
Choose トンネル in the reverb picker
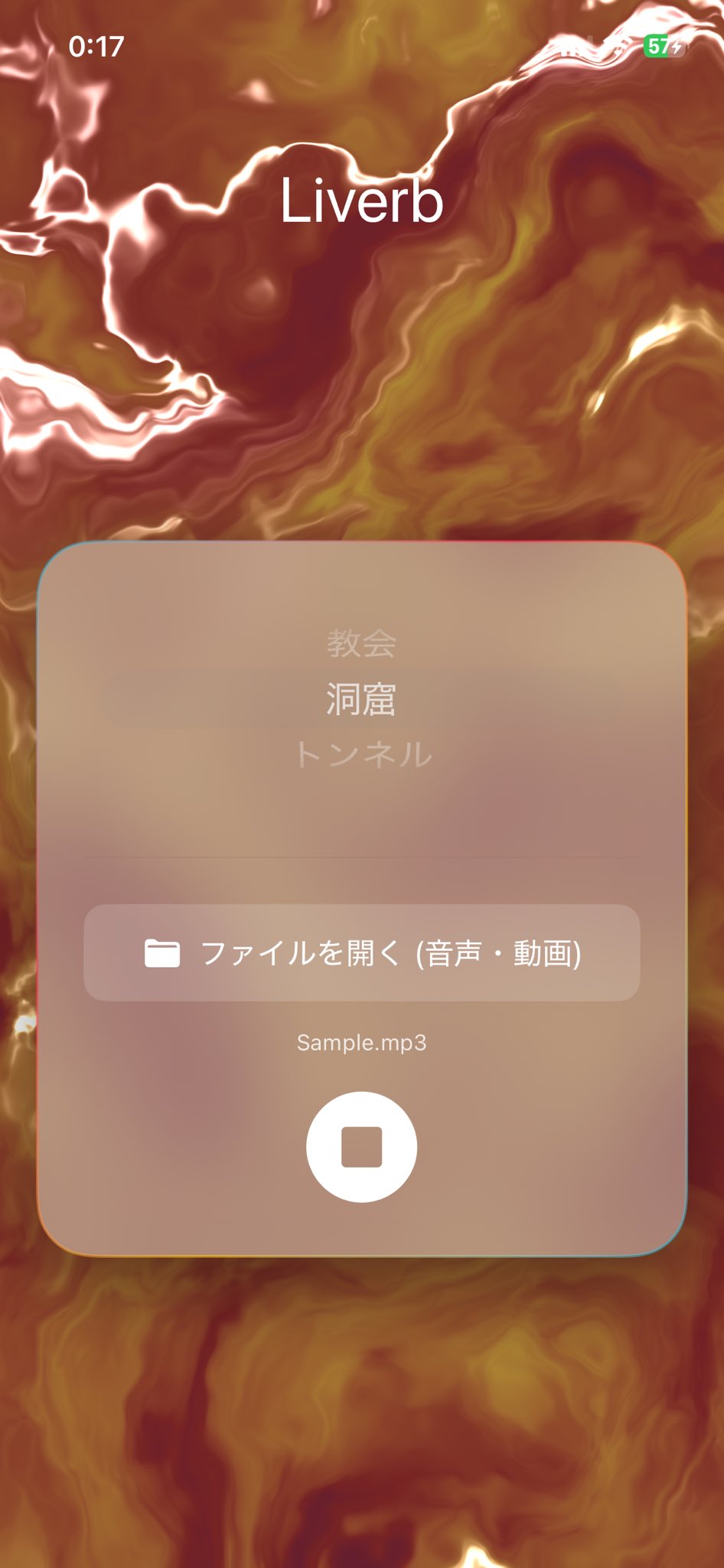click(363, 754)
